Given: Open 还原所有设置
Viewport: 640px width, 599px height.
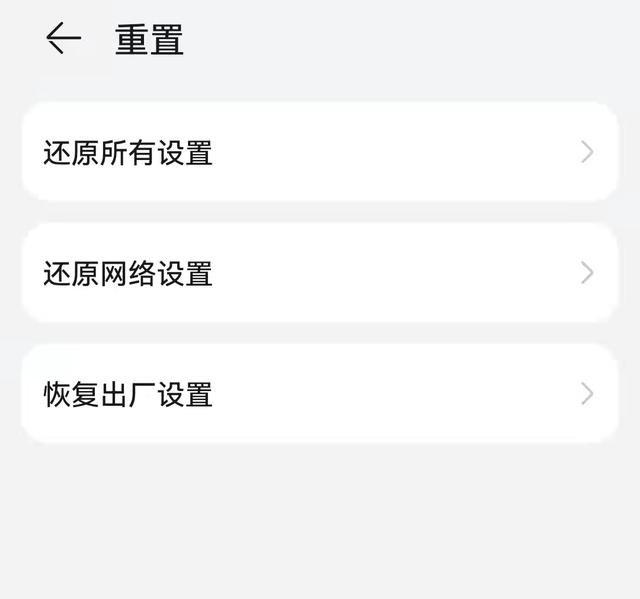Looking at the screenshot, I should pyautogui.click(x=320, y=153).
